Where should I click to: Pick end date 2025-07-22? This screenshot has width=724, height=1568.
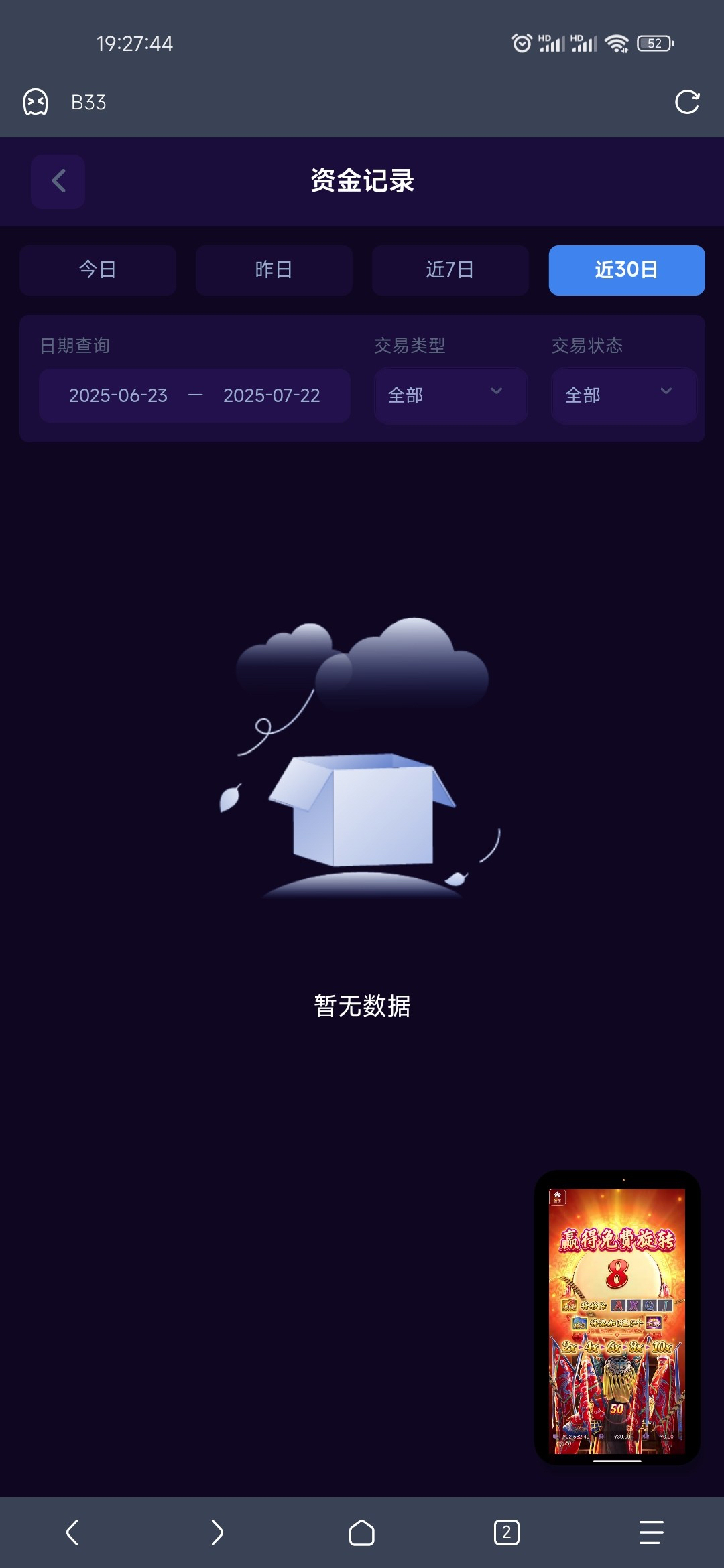pos(271,395)
